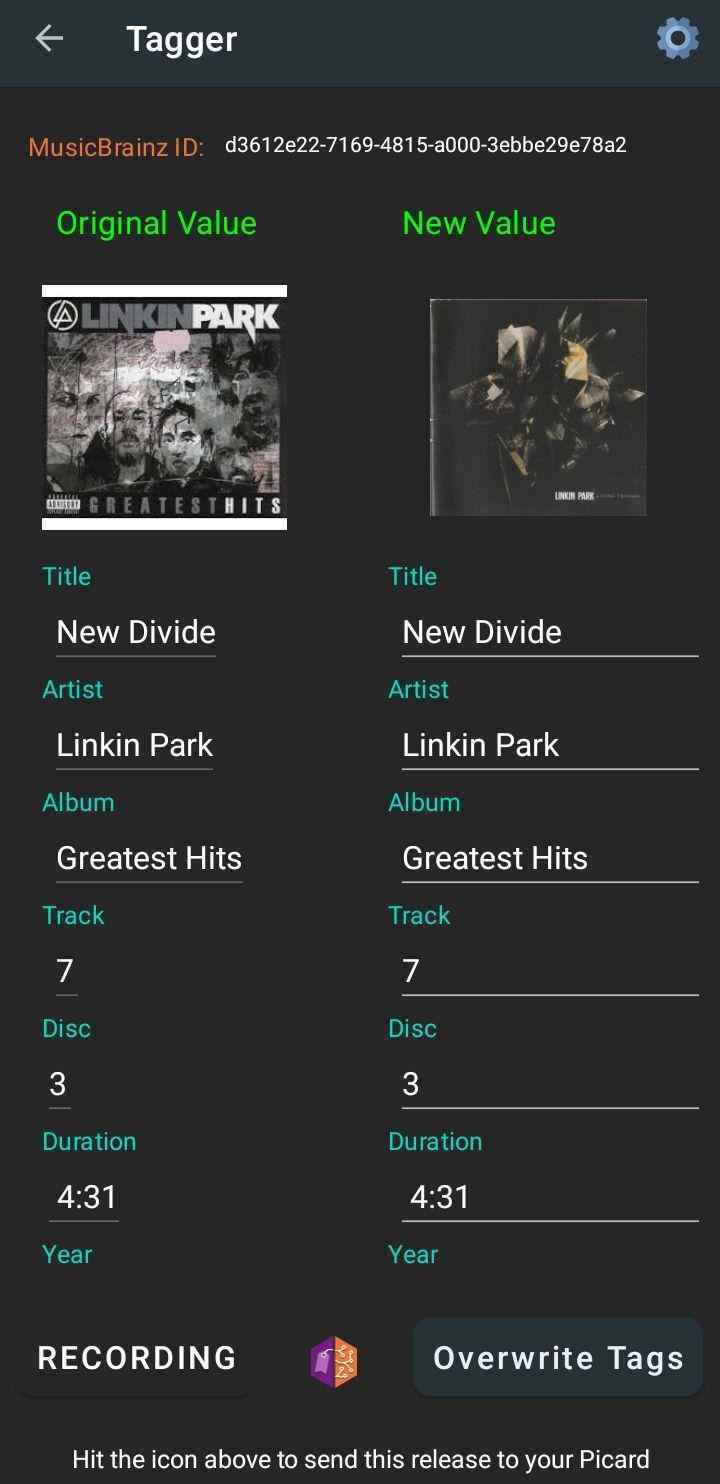Tap the RECORDING button
Viewport: 720px width, 1484px height.
pyautogui.click(x=137, y=1358)
